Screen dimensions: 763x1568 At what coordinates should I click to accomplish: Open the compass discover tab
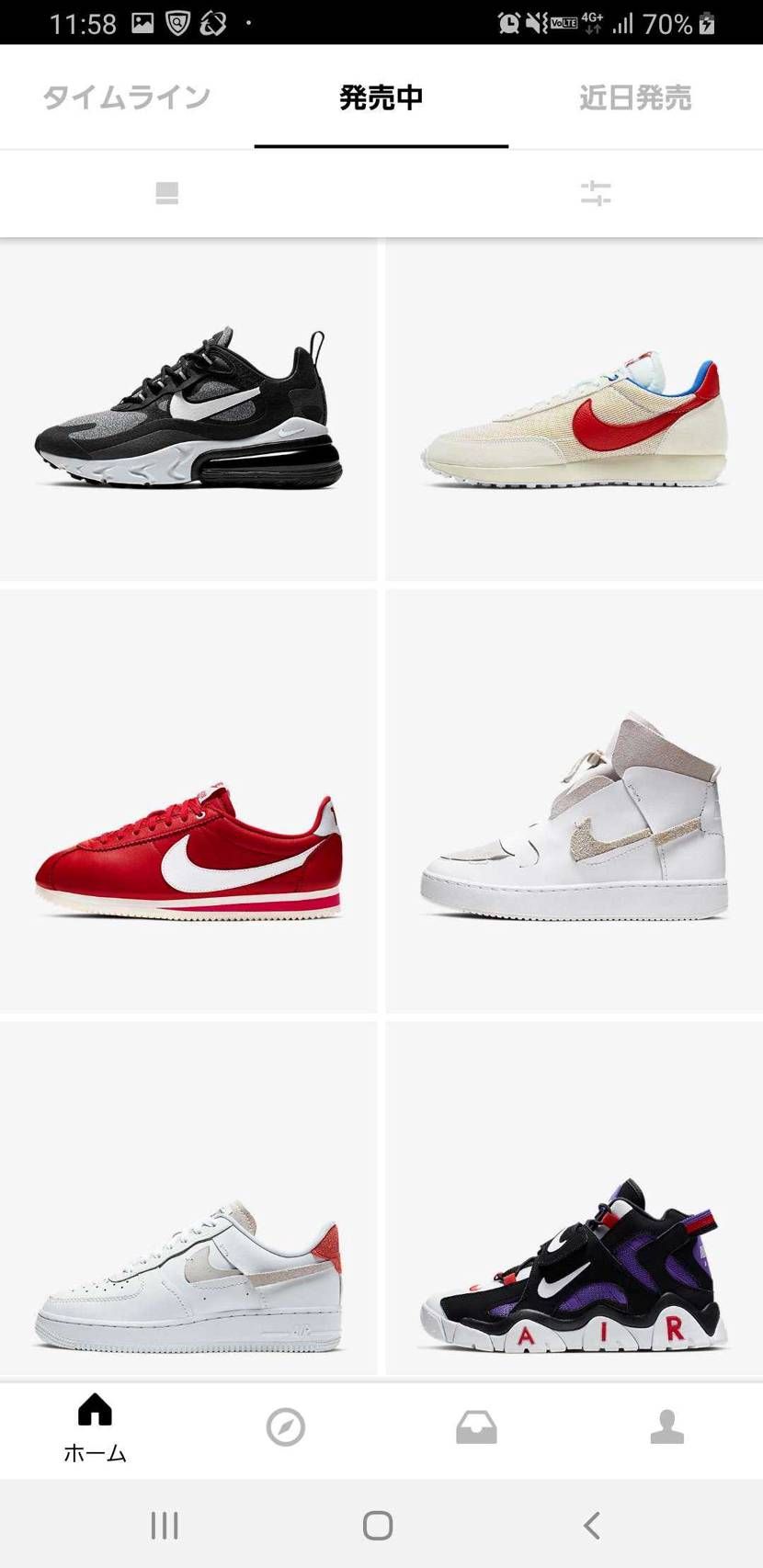286,1426
